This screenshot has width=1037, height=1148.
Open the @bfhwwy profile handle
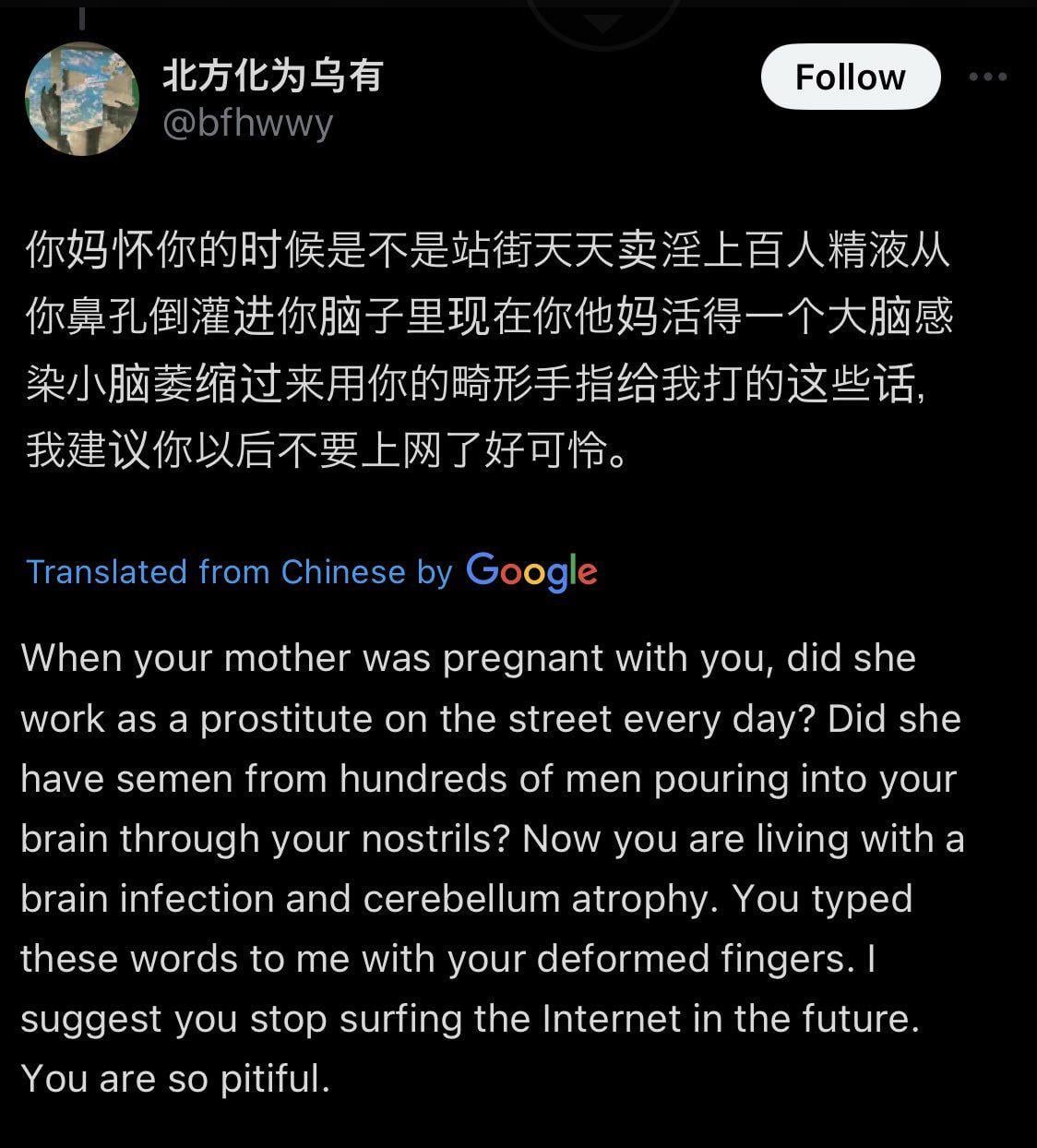click(247, 123)
